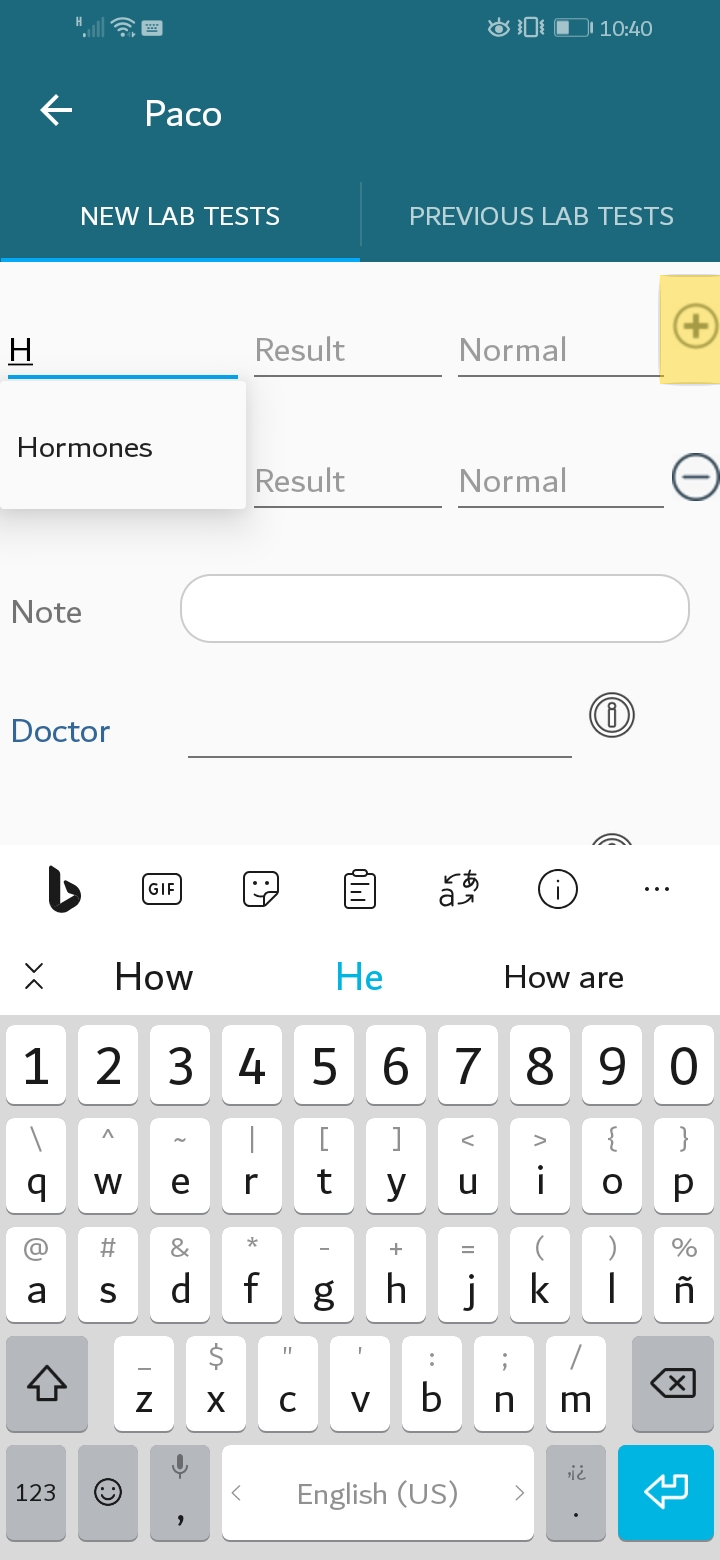Viewport: 720px width, 1560px height.
Task: Open the info icon beside the Doctor field
Action: [612, 715]
